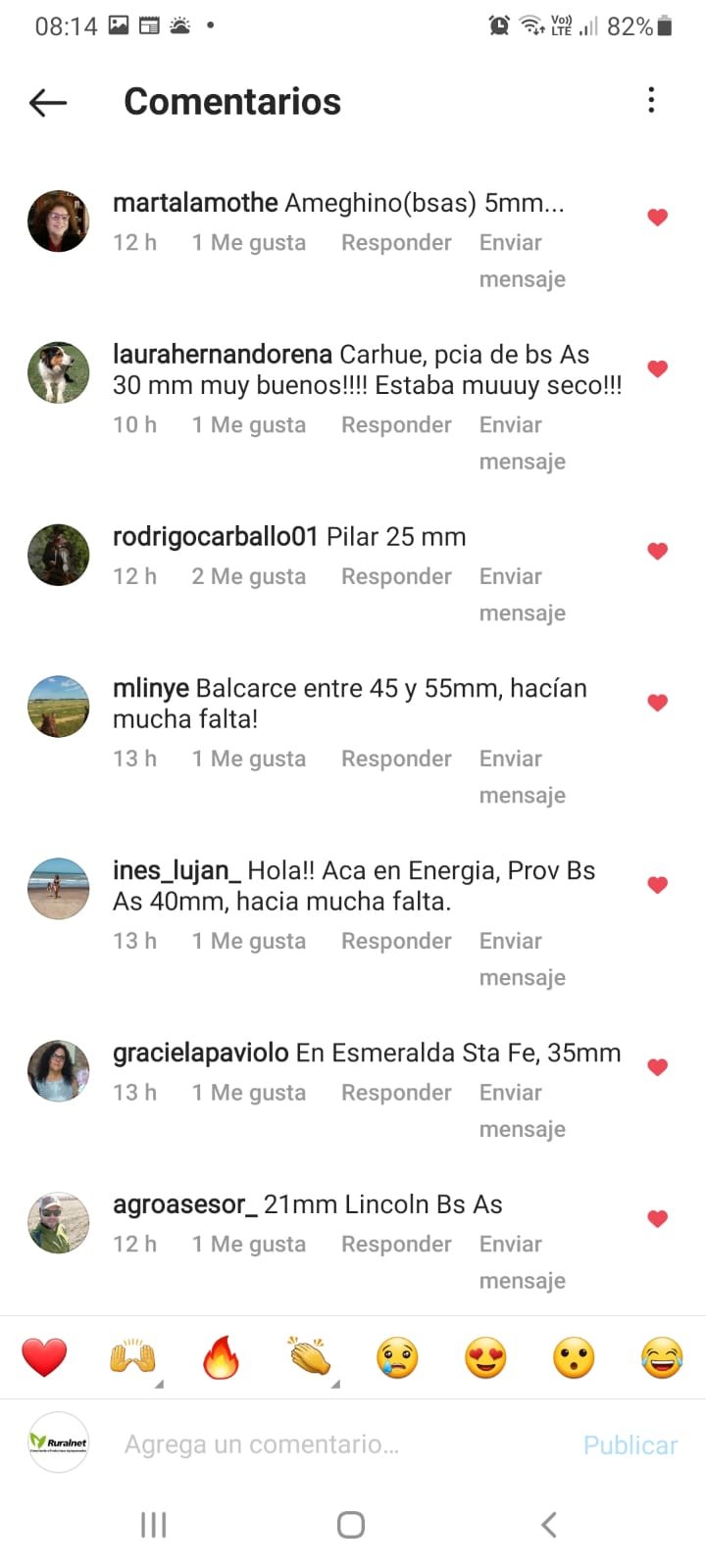Go back from Comentarios screen
The height and width of the screenshot is (1568, 706).
pos(48,102)
